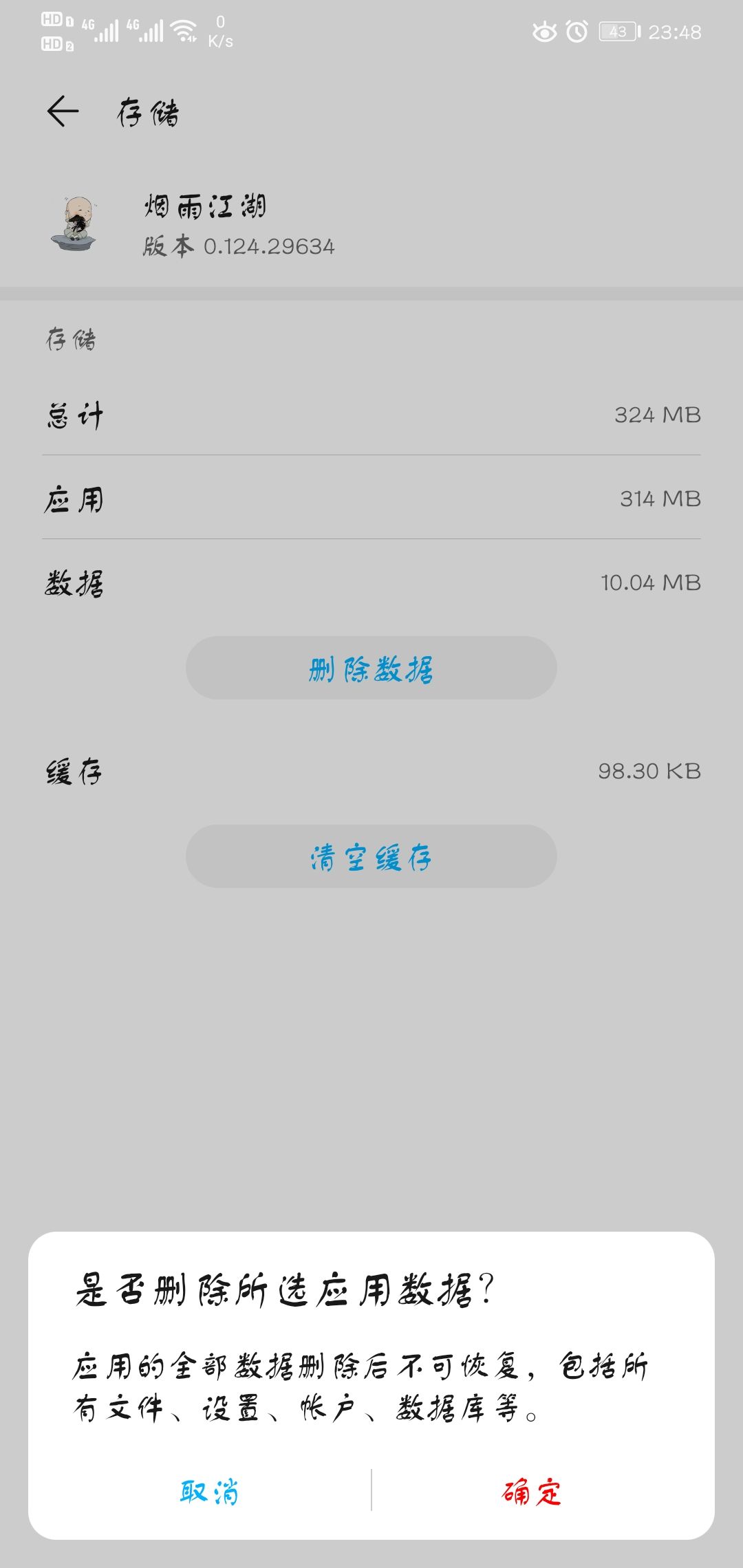This screenshot has width=743, height=1568.
Task: Confirm data deletion with 确定
Action: click(x=531, y=1491)
